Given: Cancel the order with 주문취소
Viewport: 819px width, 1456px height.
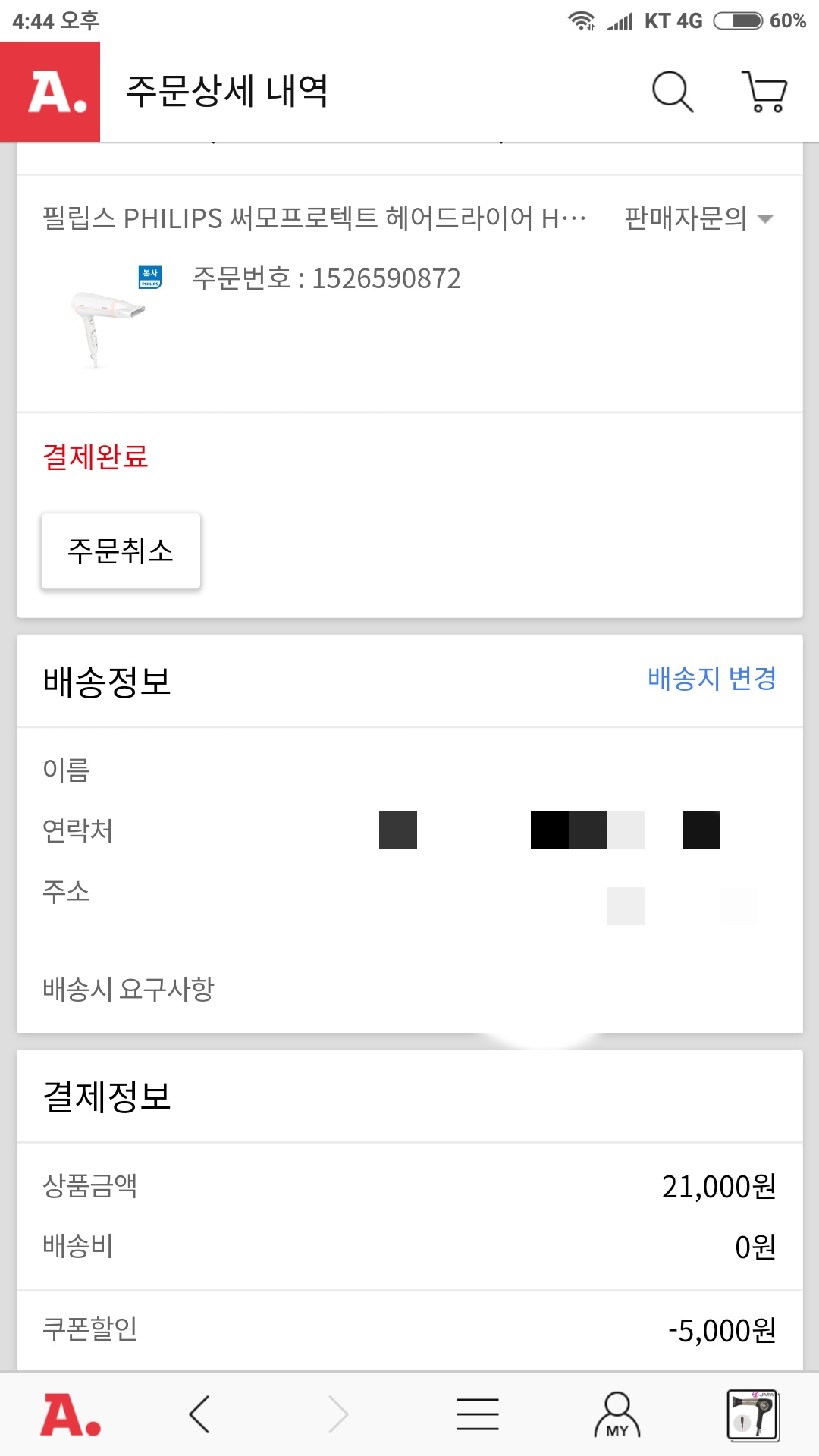Looking at the screenshot, I should tap(121, 551).
